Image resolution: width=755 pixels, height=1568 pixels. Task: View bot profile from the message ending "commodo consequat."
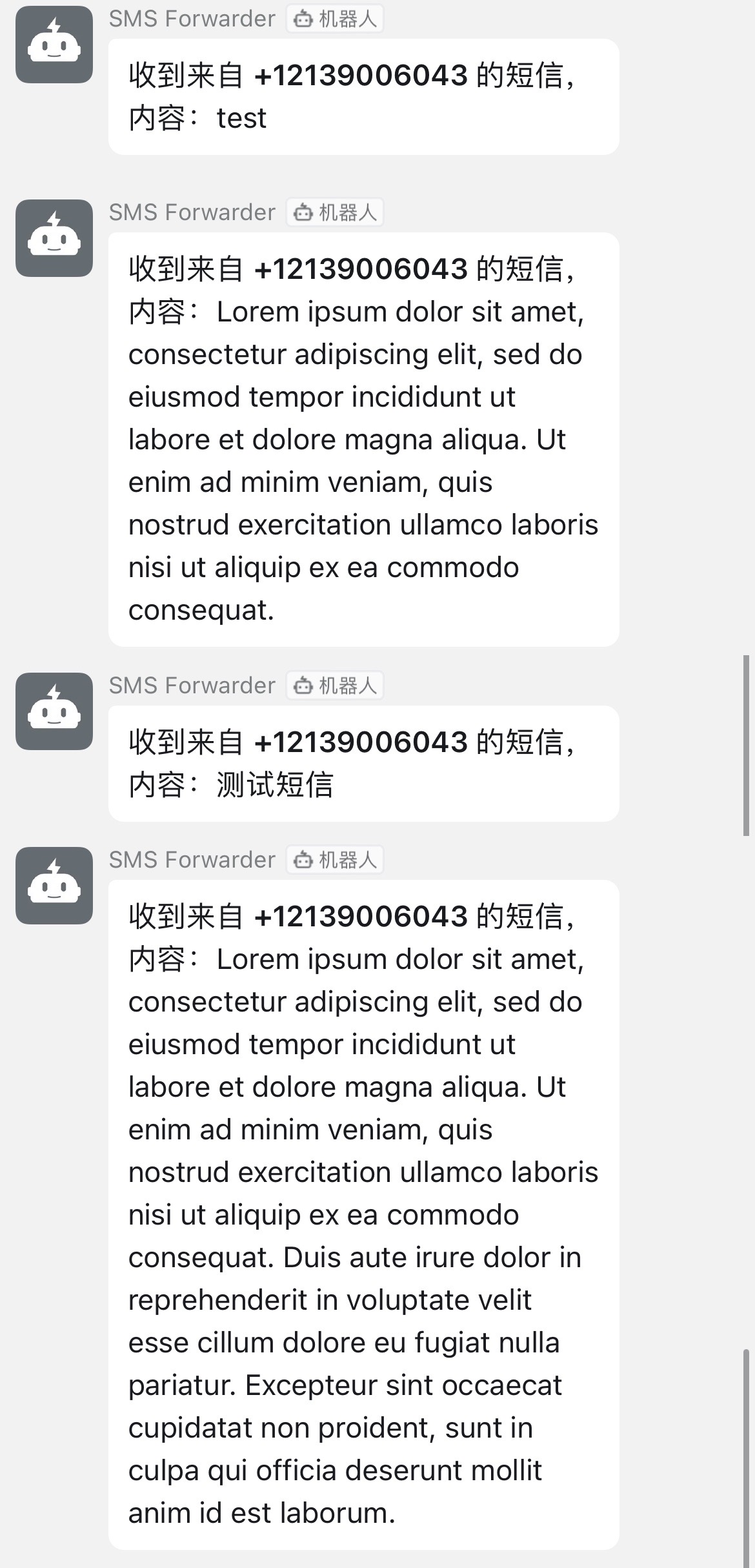point(54,238)
